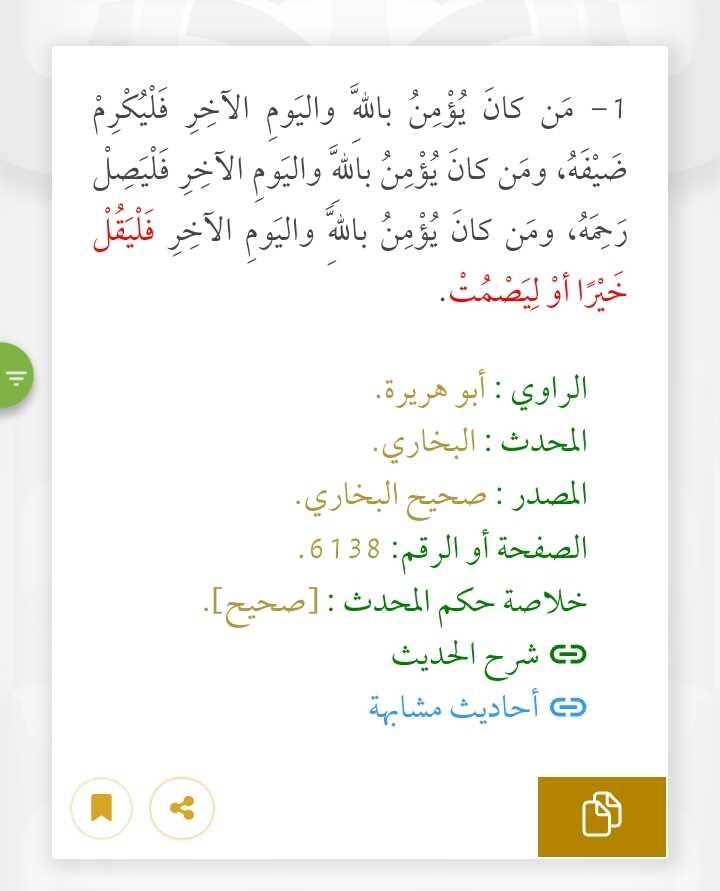Share this hadith
This screenshot has width=720, height=891.
(x=182, y=807)
